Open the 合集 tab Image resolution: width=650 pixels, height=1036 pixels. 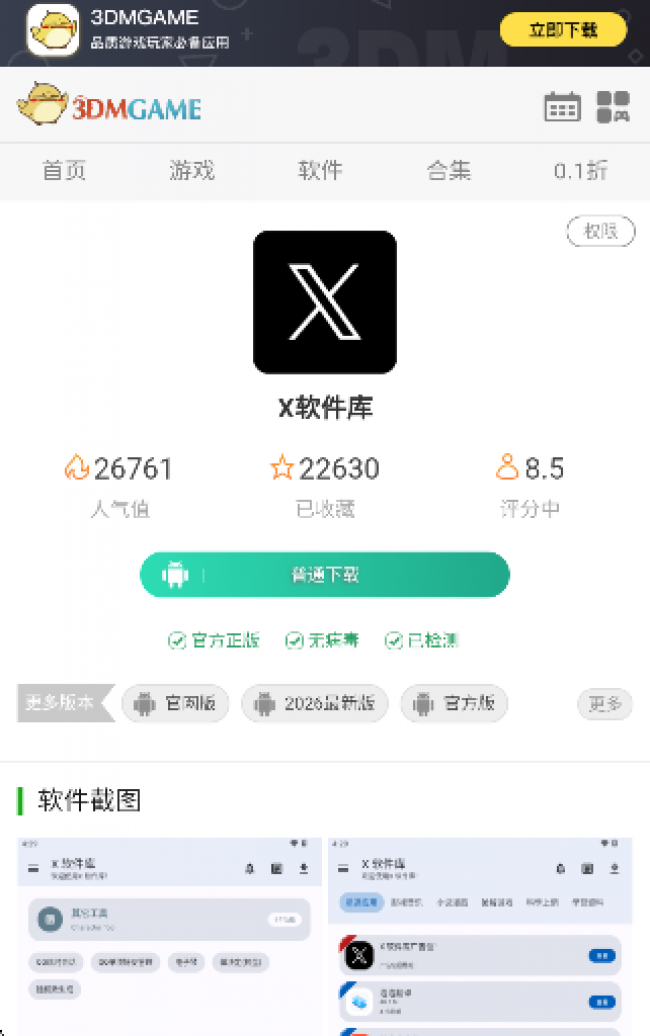448,171
